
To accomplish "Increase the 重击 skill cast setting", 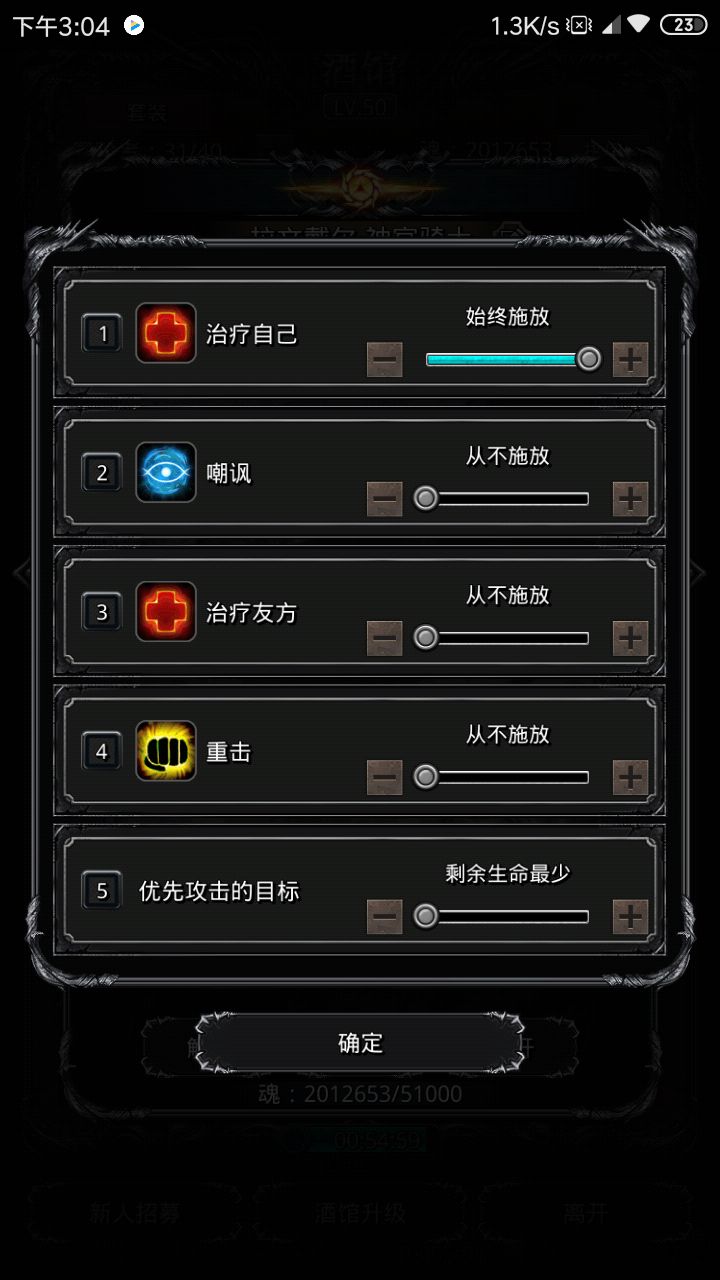I will point(630,776).
